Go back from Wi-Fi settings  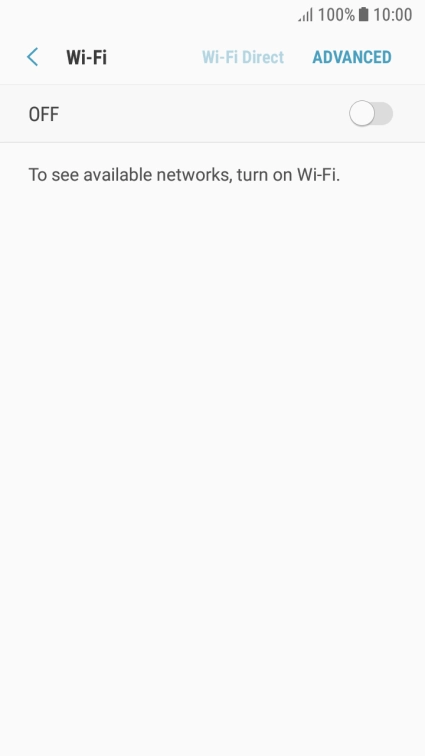32,57
